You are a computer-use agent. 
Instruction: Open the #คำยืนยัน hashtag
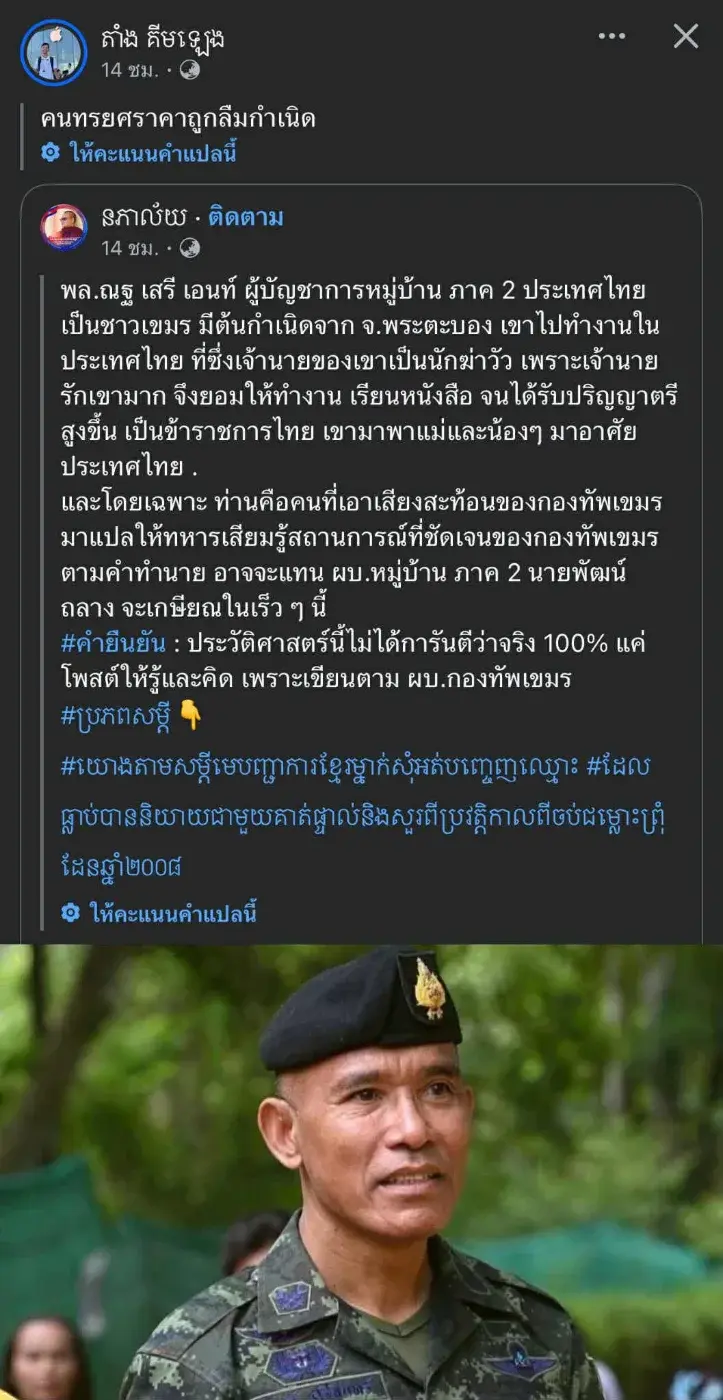click(x=114, y=642)
